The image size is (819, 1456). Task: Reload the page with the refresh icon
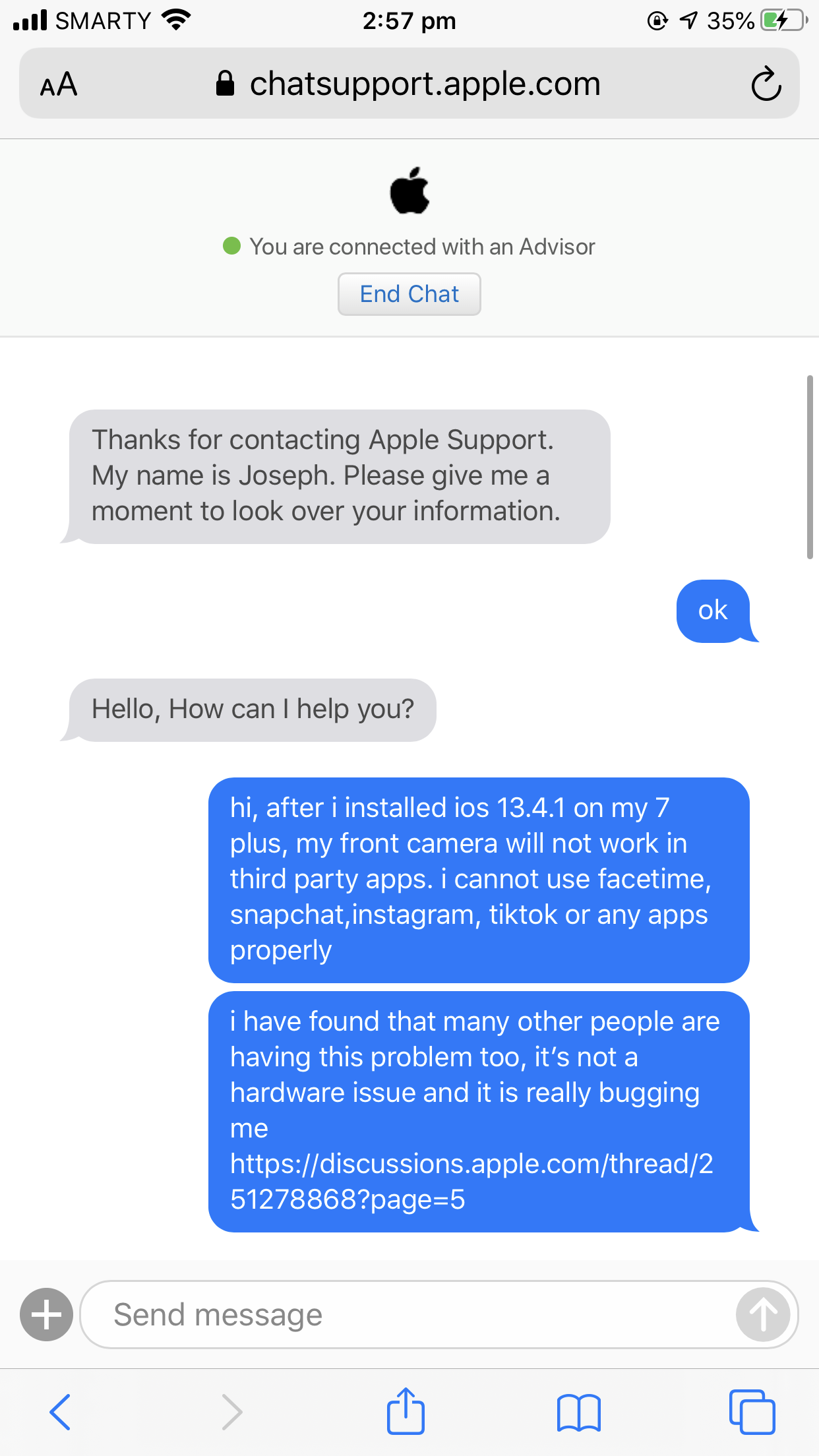[x=766, y=84]
